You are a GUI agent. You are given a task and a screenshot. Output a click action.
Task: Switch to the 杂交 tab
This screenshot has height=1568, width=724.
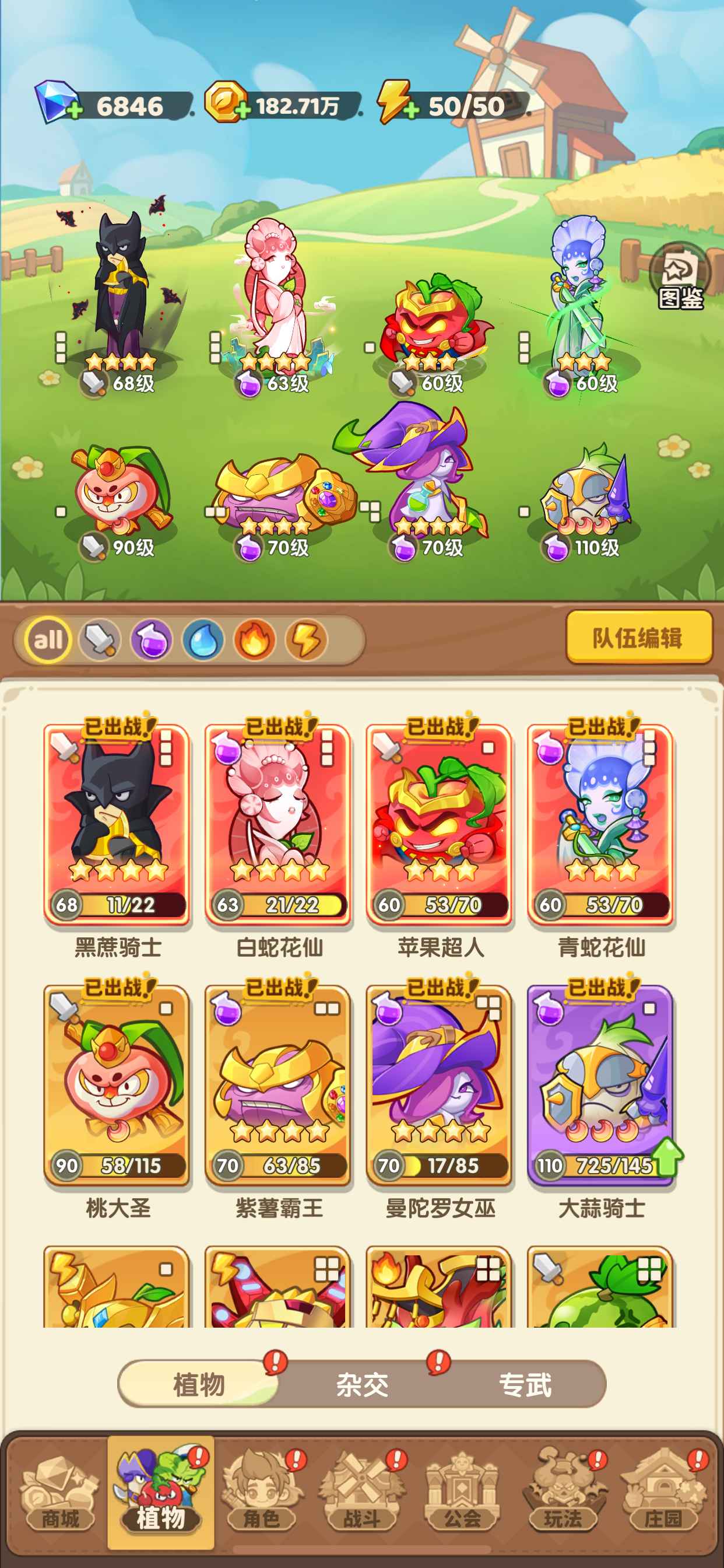[x=362, y=1385]
